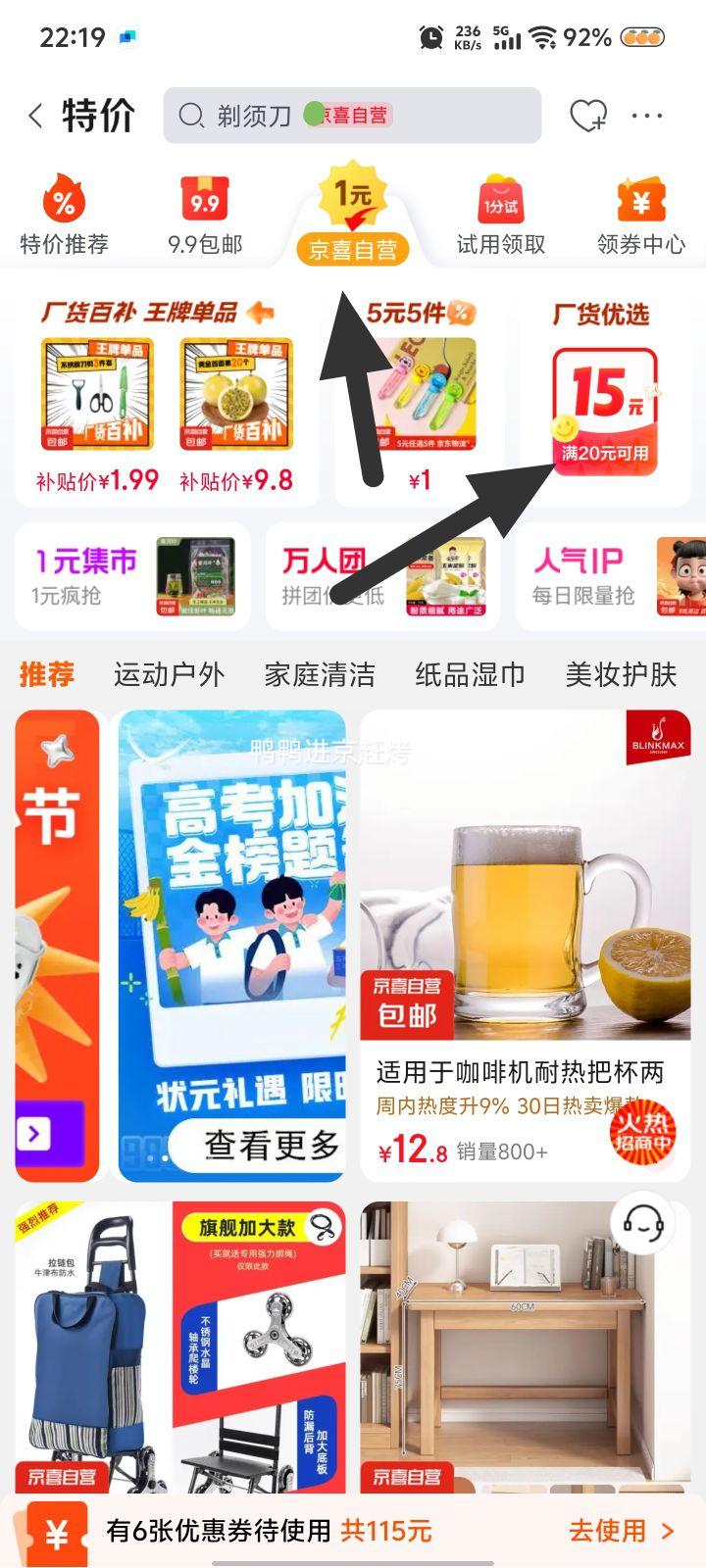Switch to the 9.9包邮 tab
Screen dimensions: 706x1568
pyautogui.click(x=205, y=216)
